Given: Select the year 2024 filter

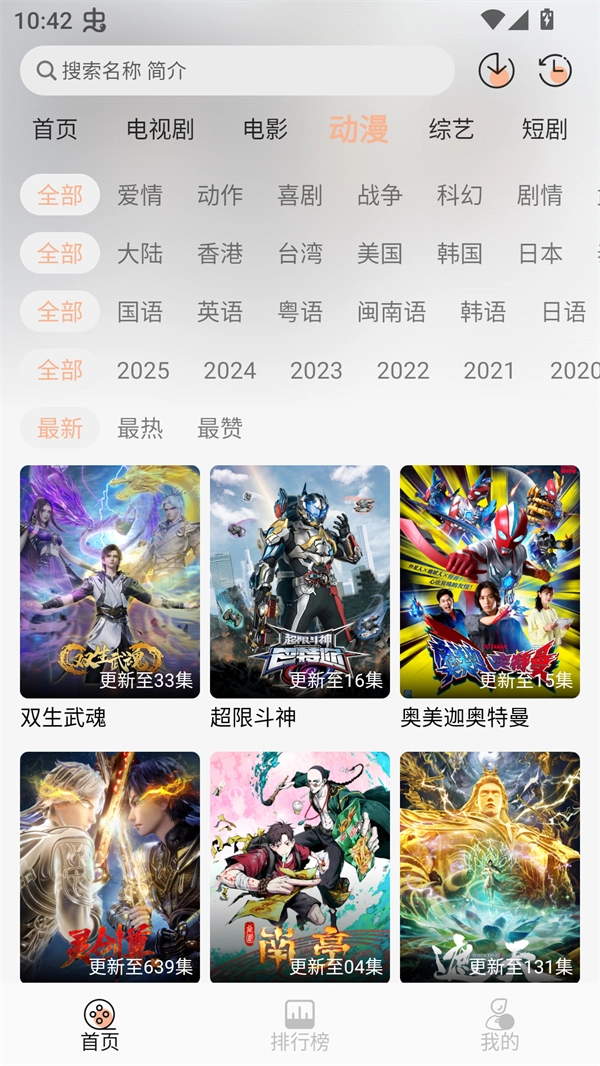Looking at the screenshot, I should point(230,371).
